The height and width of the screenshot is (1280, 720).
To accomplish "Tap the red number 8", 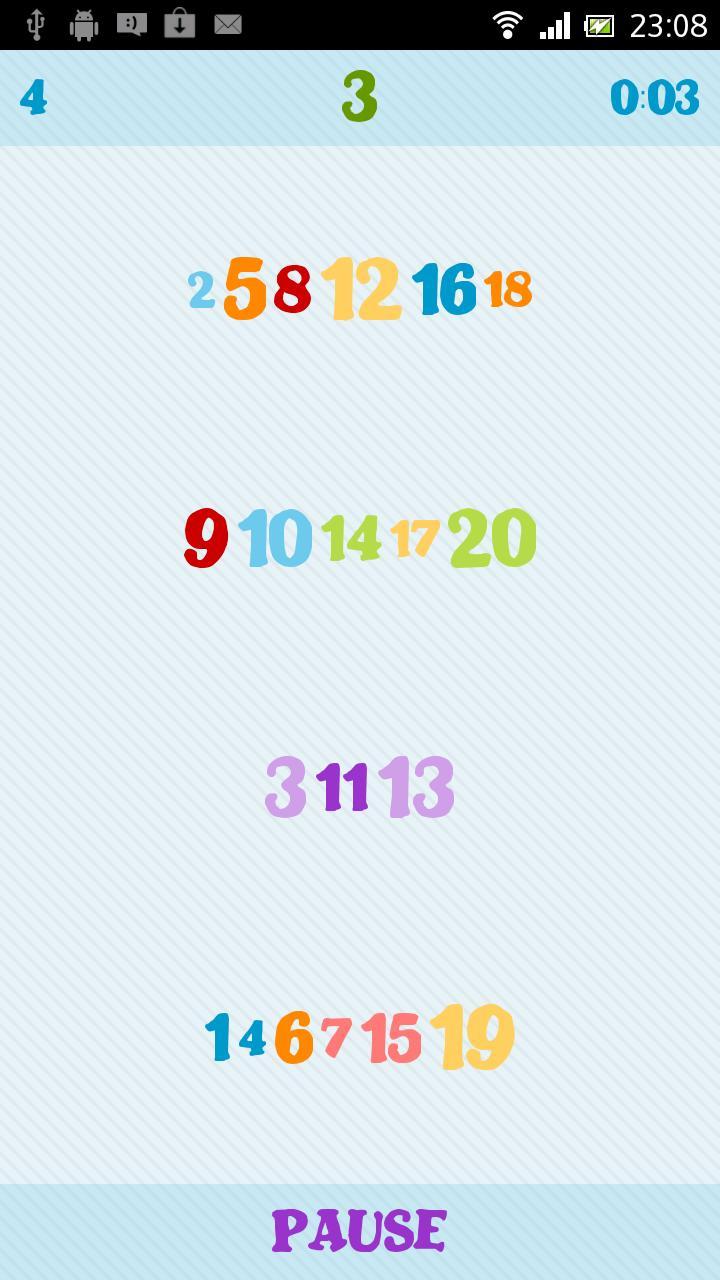I will (x=292, y=290).
